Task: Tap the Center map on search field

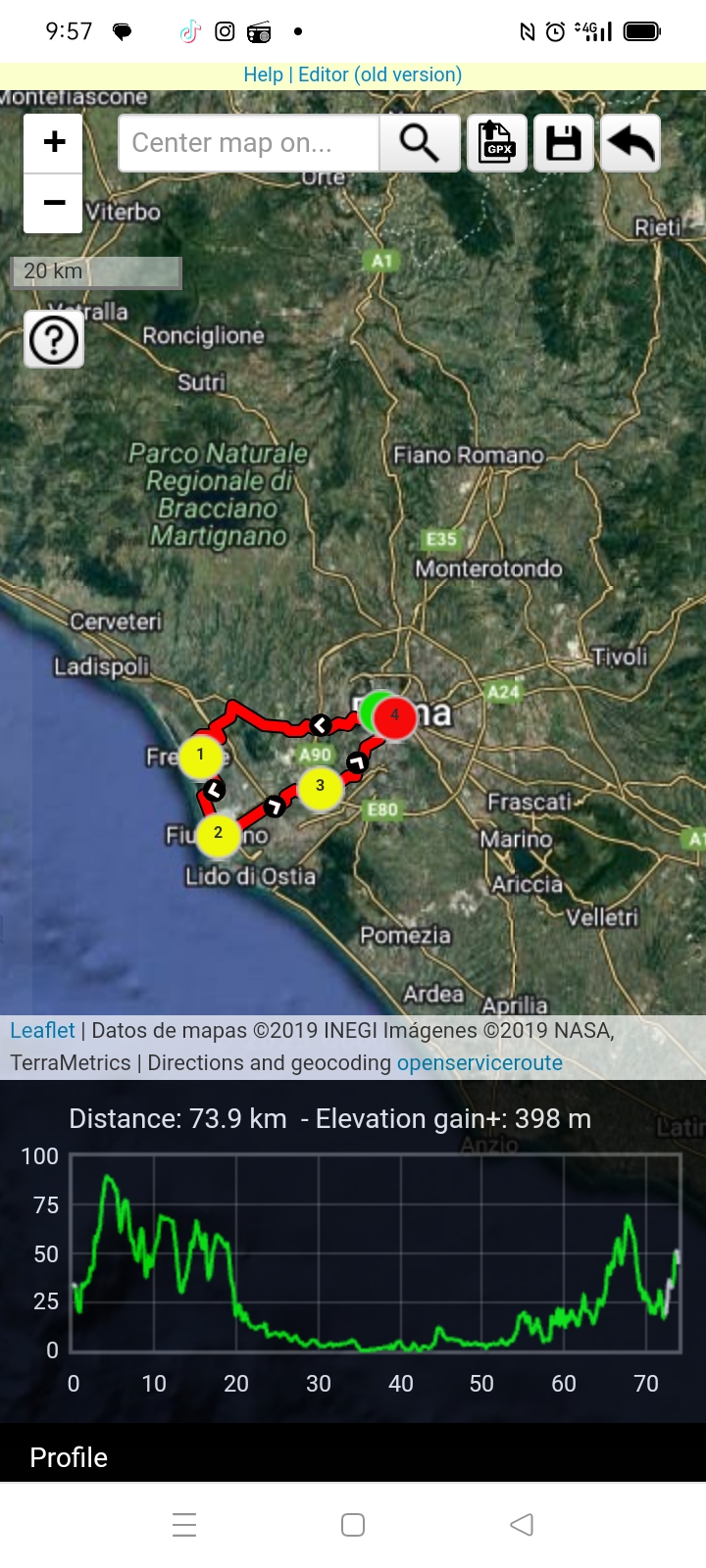Action: 249,143
